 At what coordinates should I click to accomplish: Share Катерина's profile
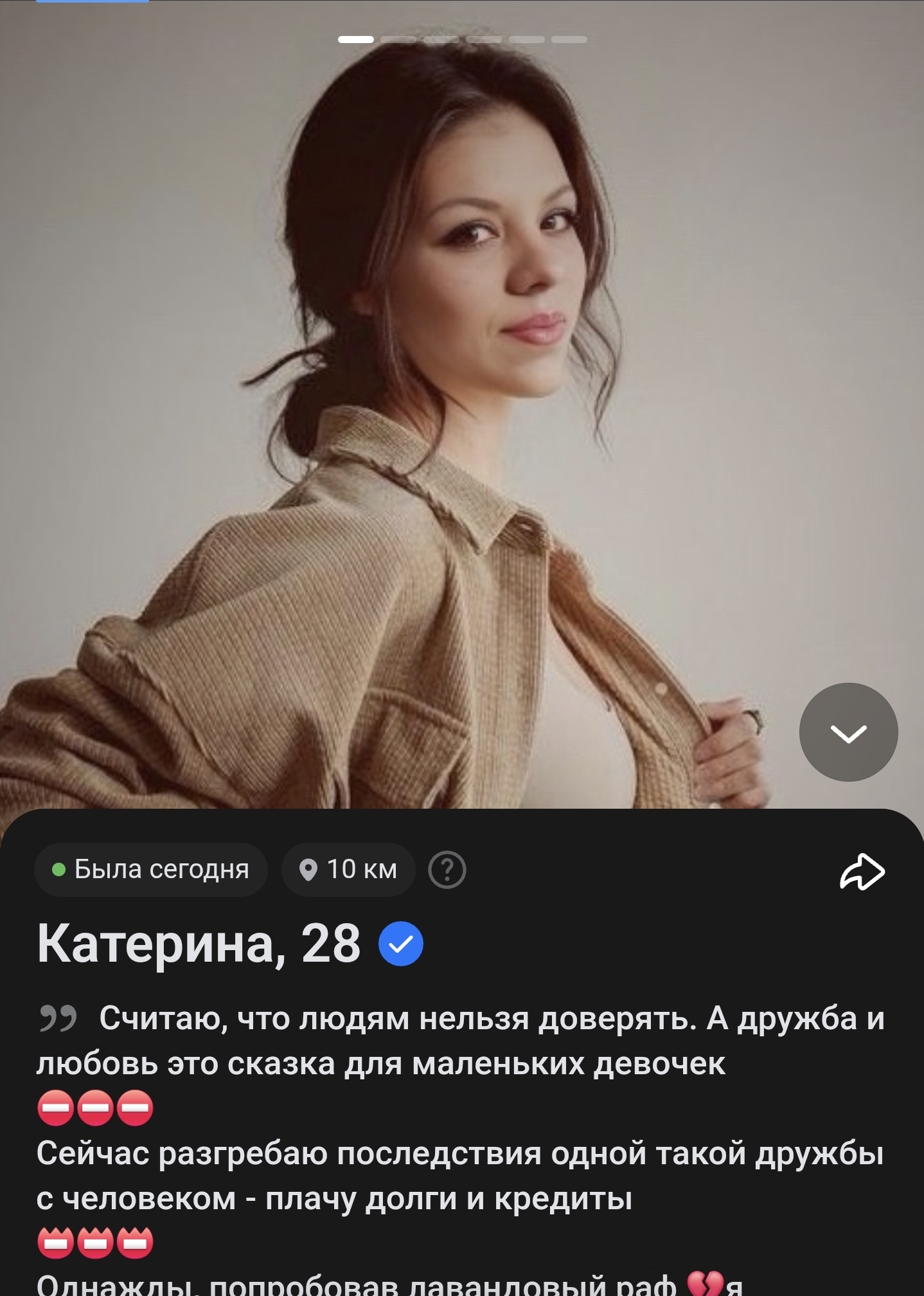pos(862,871)
